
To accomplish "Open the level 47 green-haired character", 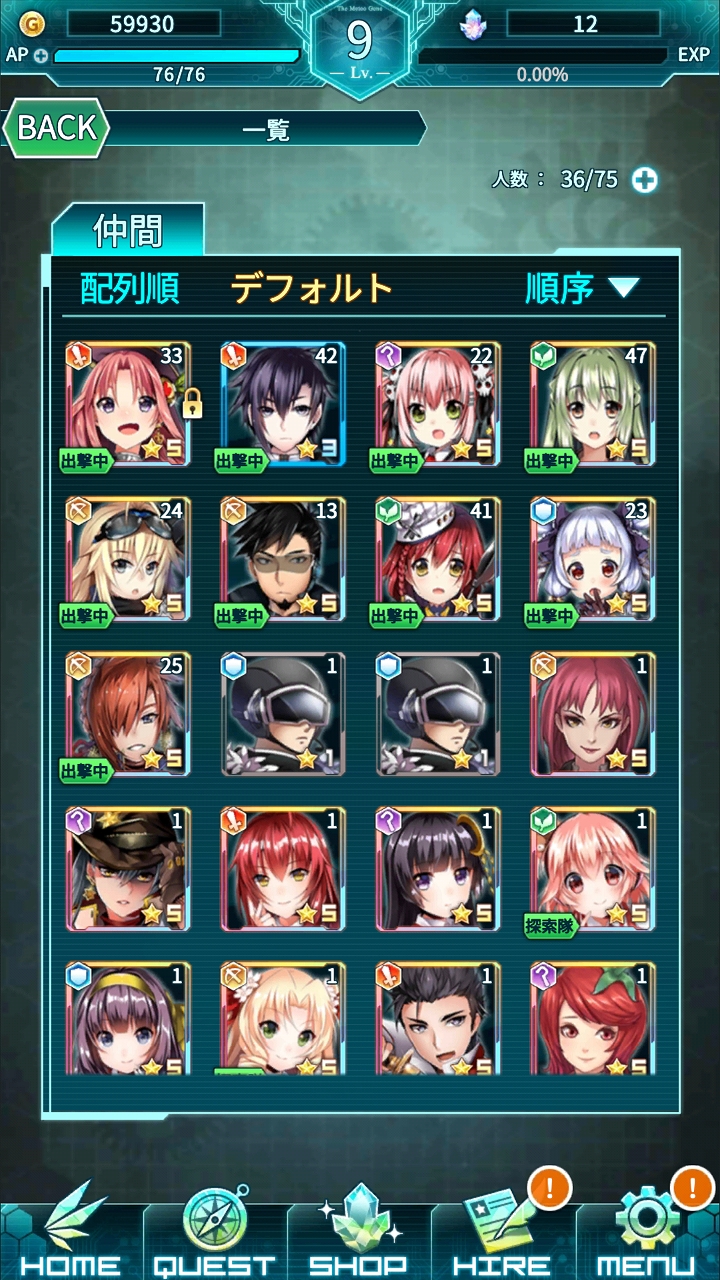I will coord(593,405).
